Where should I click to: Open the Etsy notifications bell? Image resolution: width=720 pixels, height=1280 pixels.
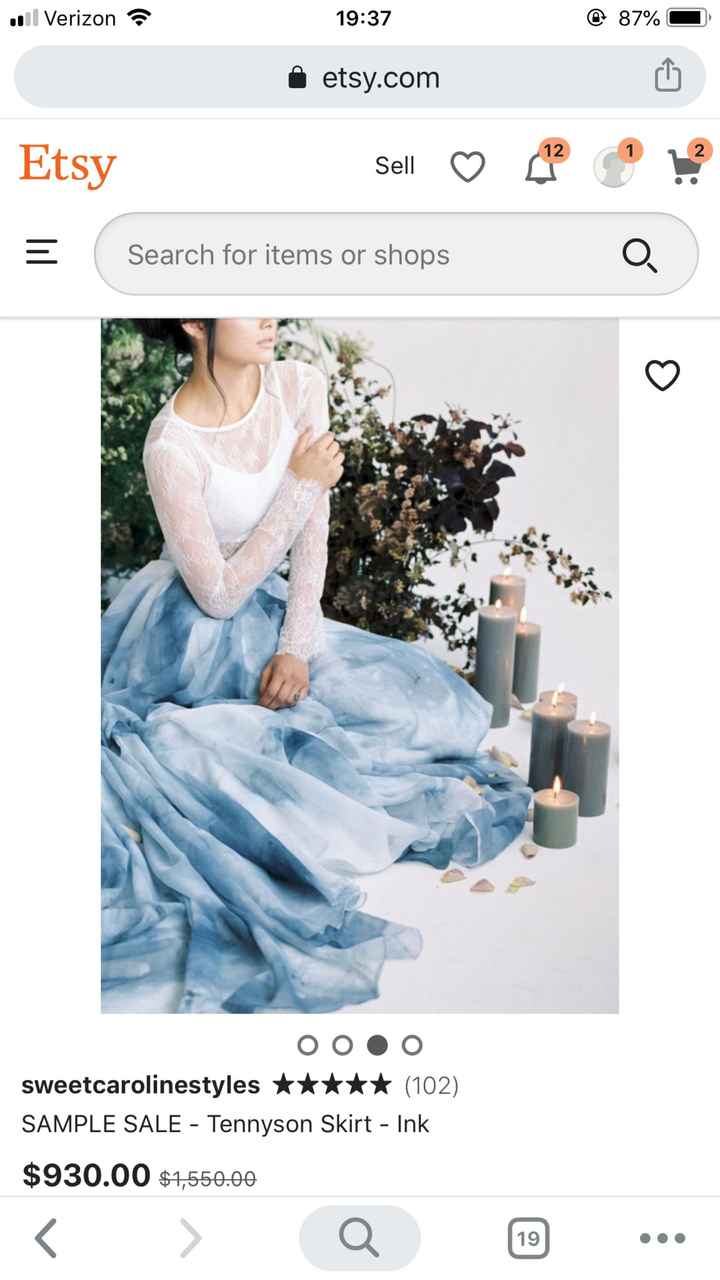(x=541, y=167)
